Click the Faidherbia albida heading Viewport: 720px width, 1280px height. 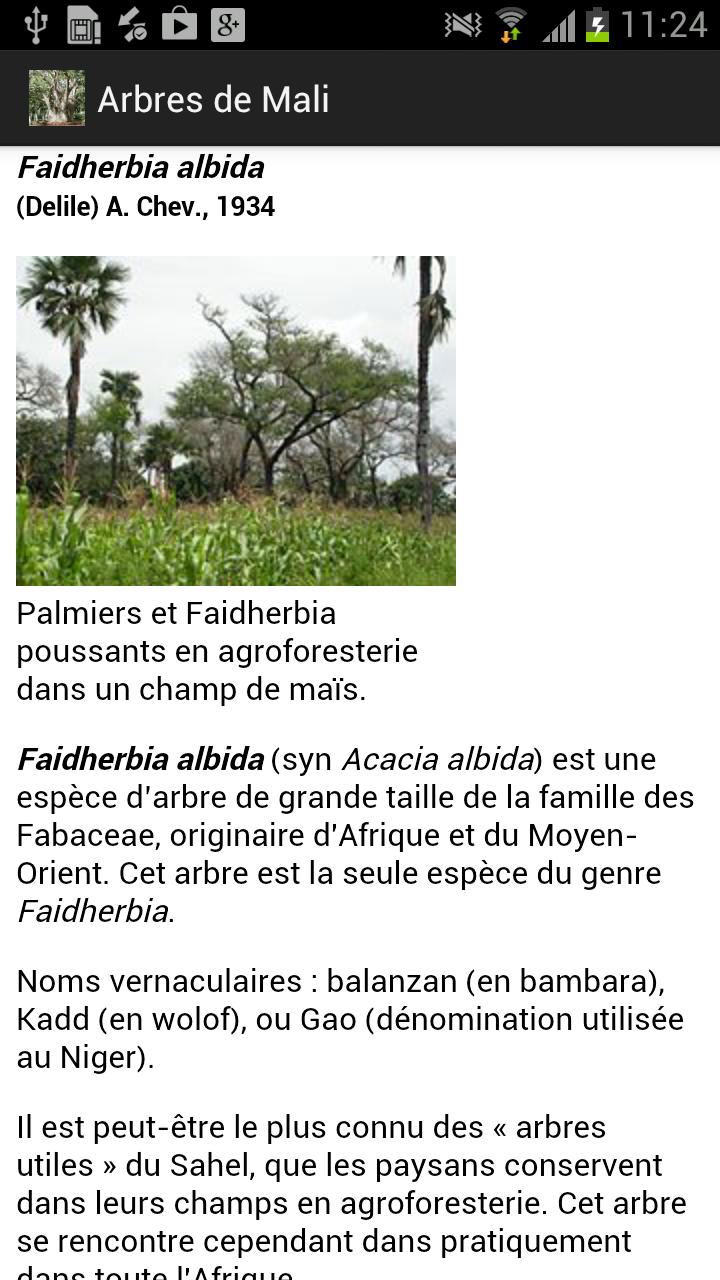[x=140, y=167]
